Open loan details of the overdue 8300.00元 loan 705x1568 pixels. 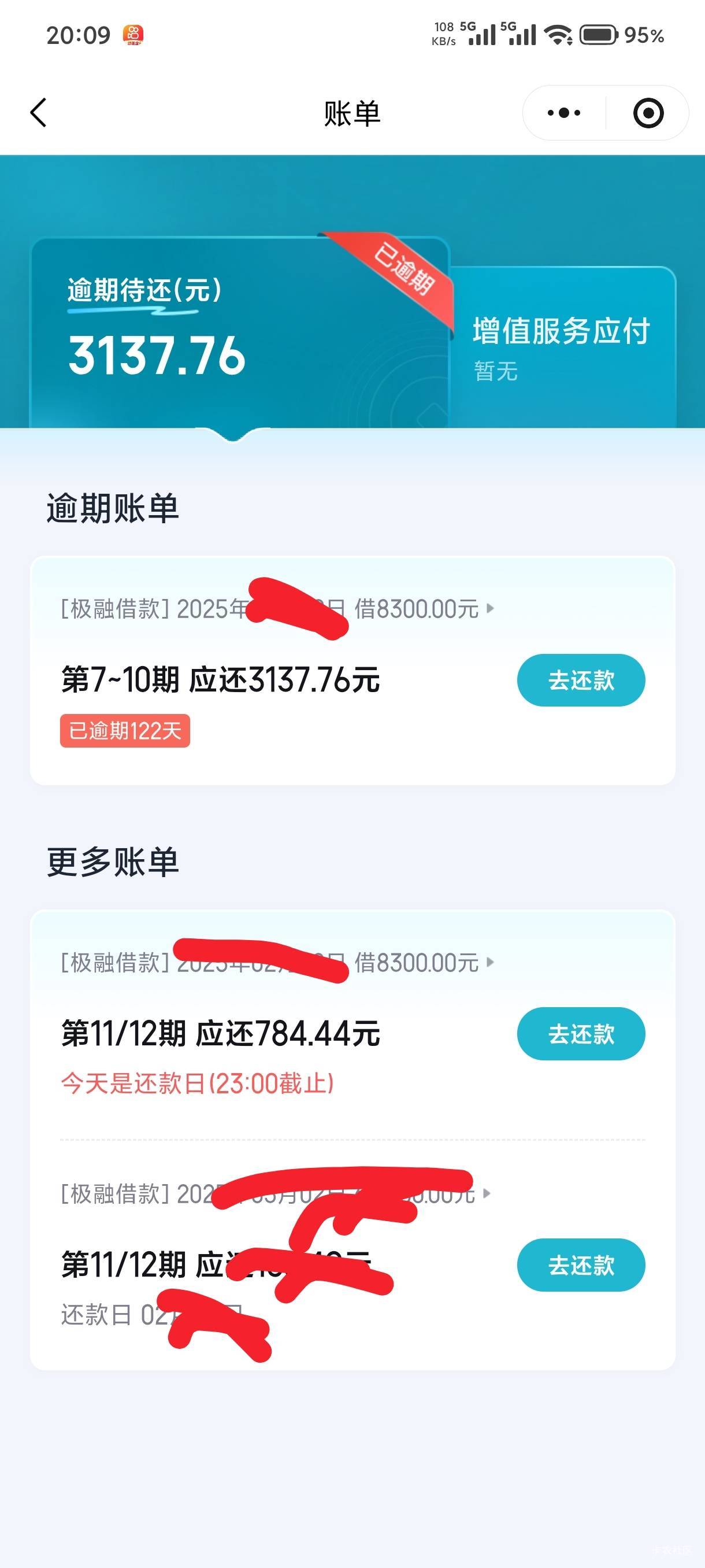(277, 609)
